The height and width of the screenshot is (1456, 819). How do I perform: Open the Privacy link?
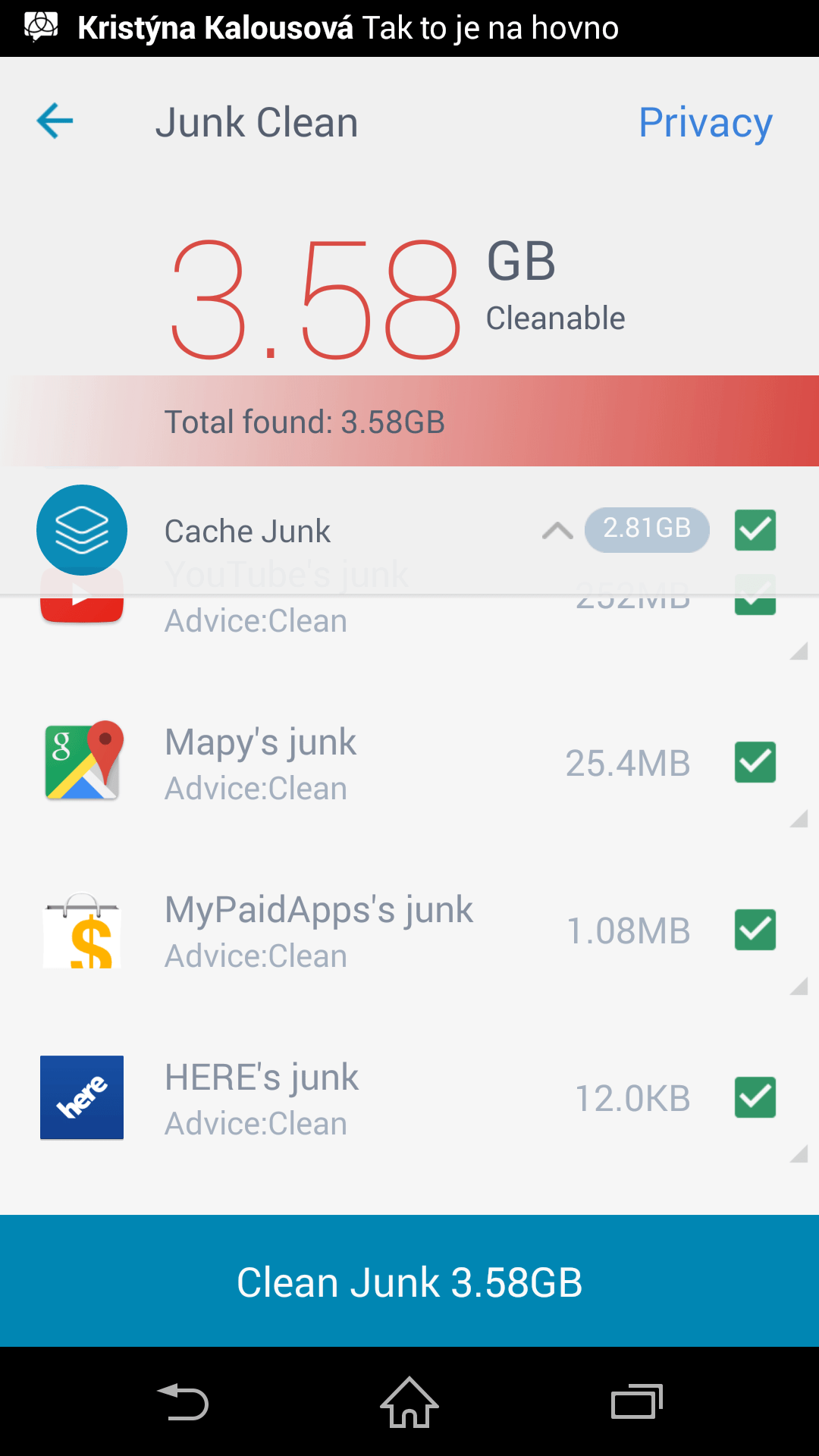tap(705, 123)
